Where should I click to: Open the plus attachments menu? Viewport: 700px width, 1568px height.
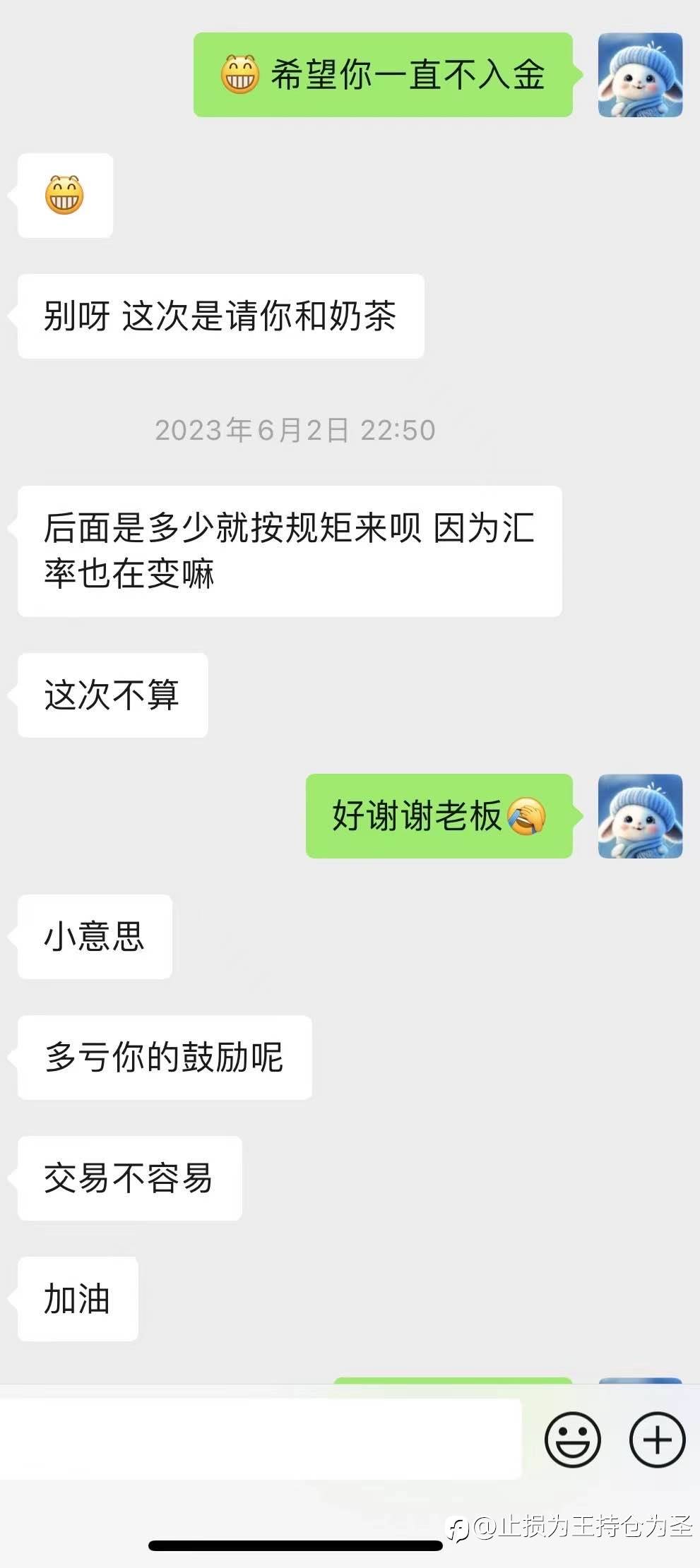coord(657,1439)
